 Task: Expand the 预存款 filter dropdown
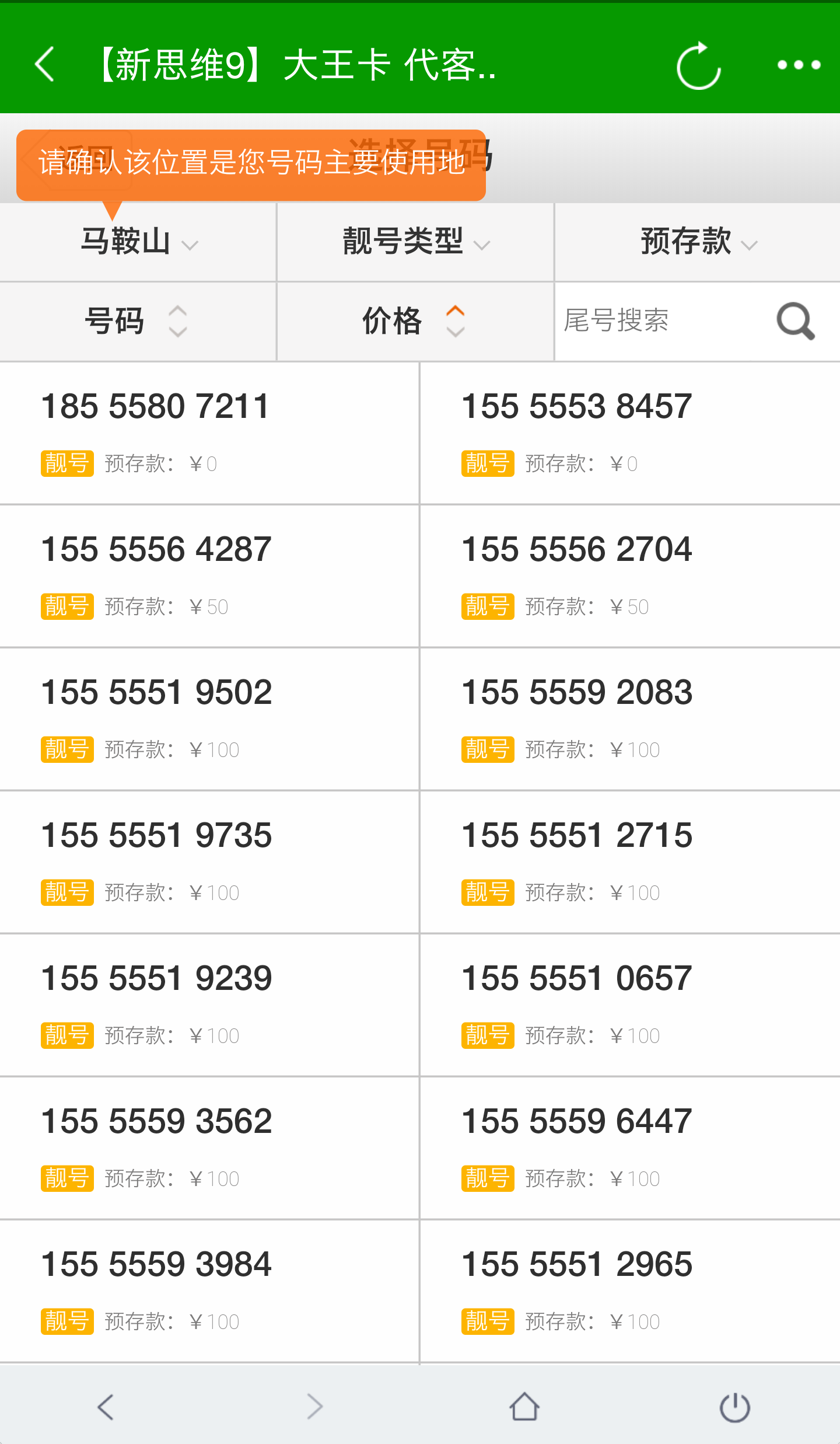pos(698,242)
